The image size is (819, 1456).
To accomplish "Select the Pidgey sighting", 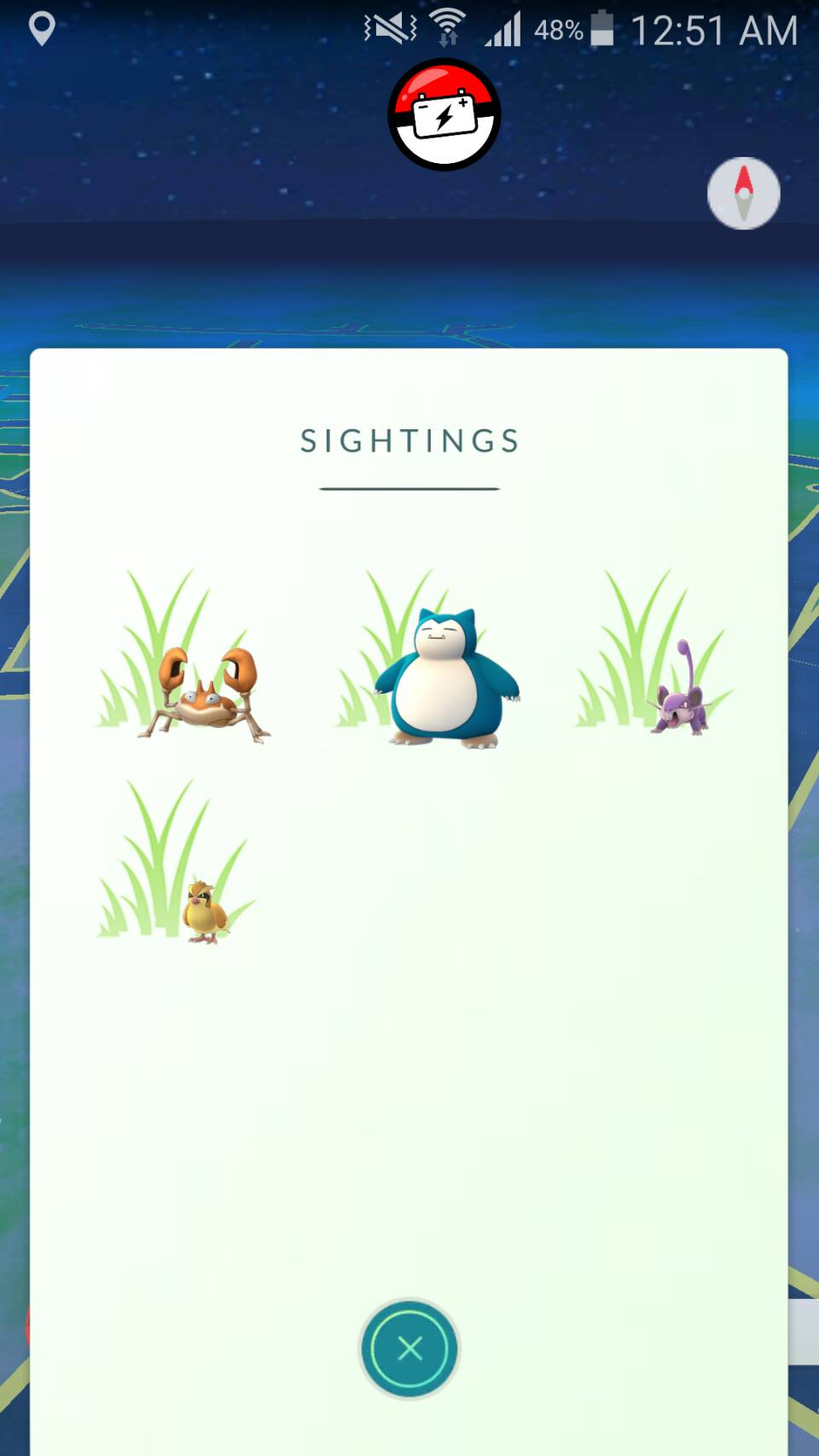I will (x=205, y=910).
